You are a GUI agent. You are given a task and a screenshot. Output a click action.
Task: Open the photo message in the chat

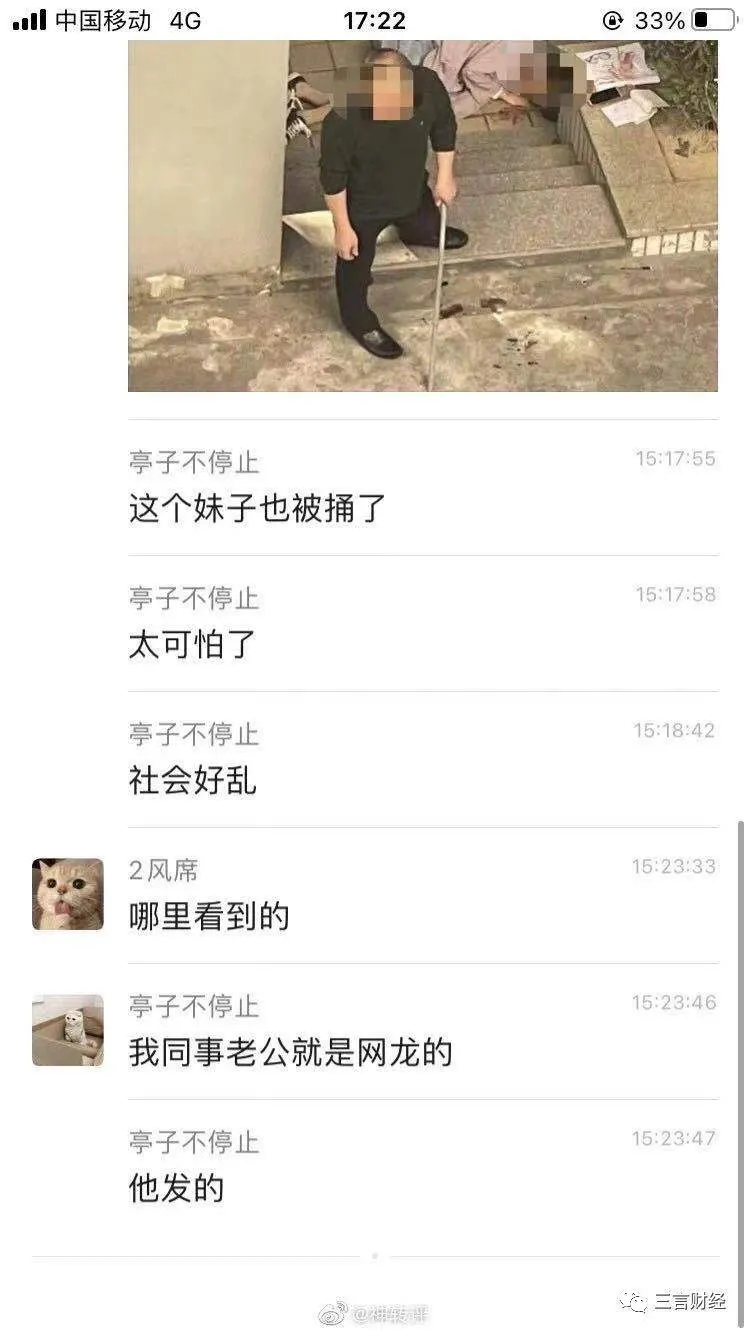(422, 215)
